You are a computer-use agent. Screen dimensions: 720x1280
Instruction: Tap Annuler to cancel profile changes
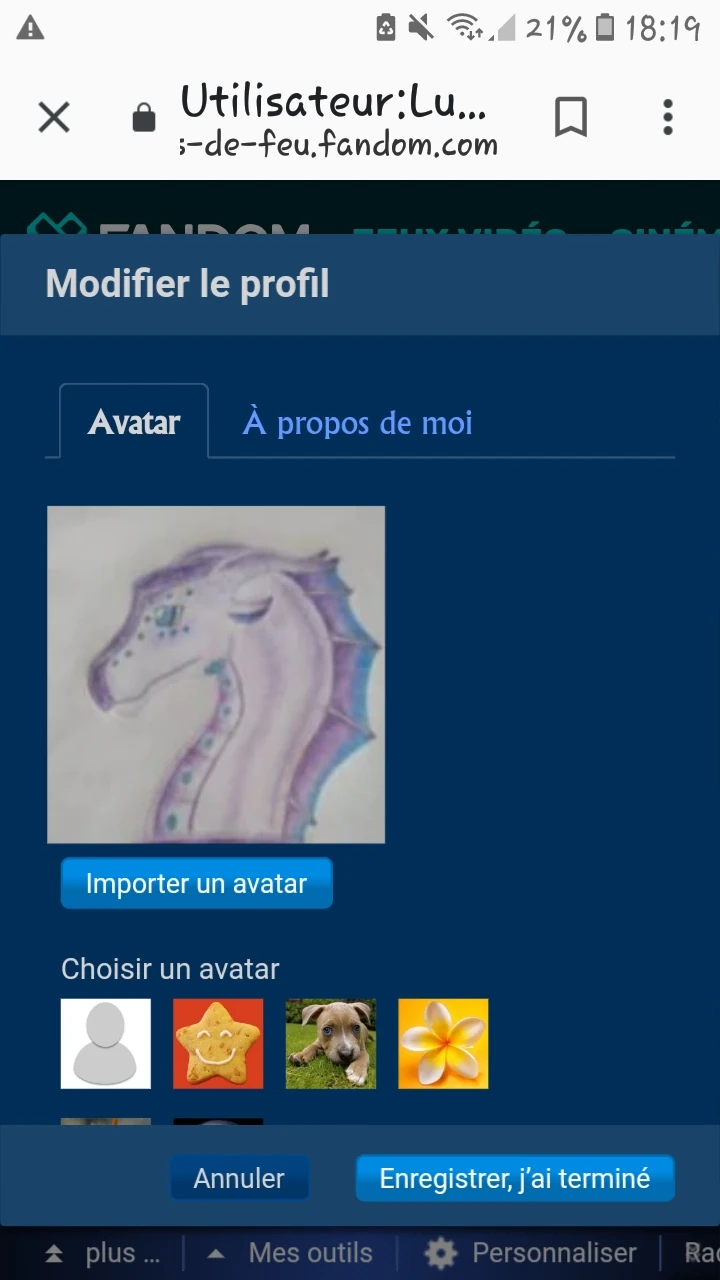coord(239,1178)
